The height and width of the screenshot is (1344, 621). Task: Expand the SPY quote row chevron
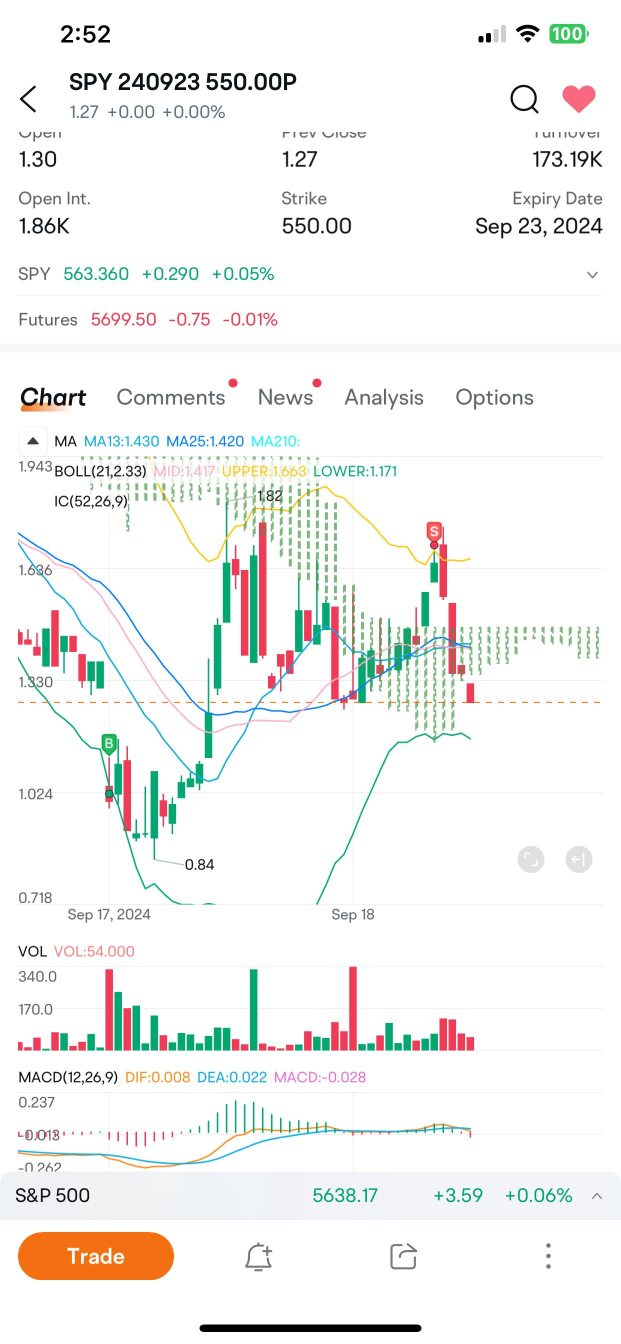pos(592,275)
